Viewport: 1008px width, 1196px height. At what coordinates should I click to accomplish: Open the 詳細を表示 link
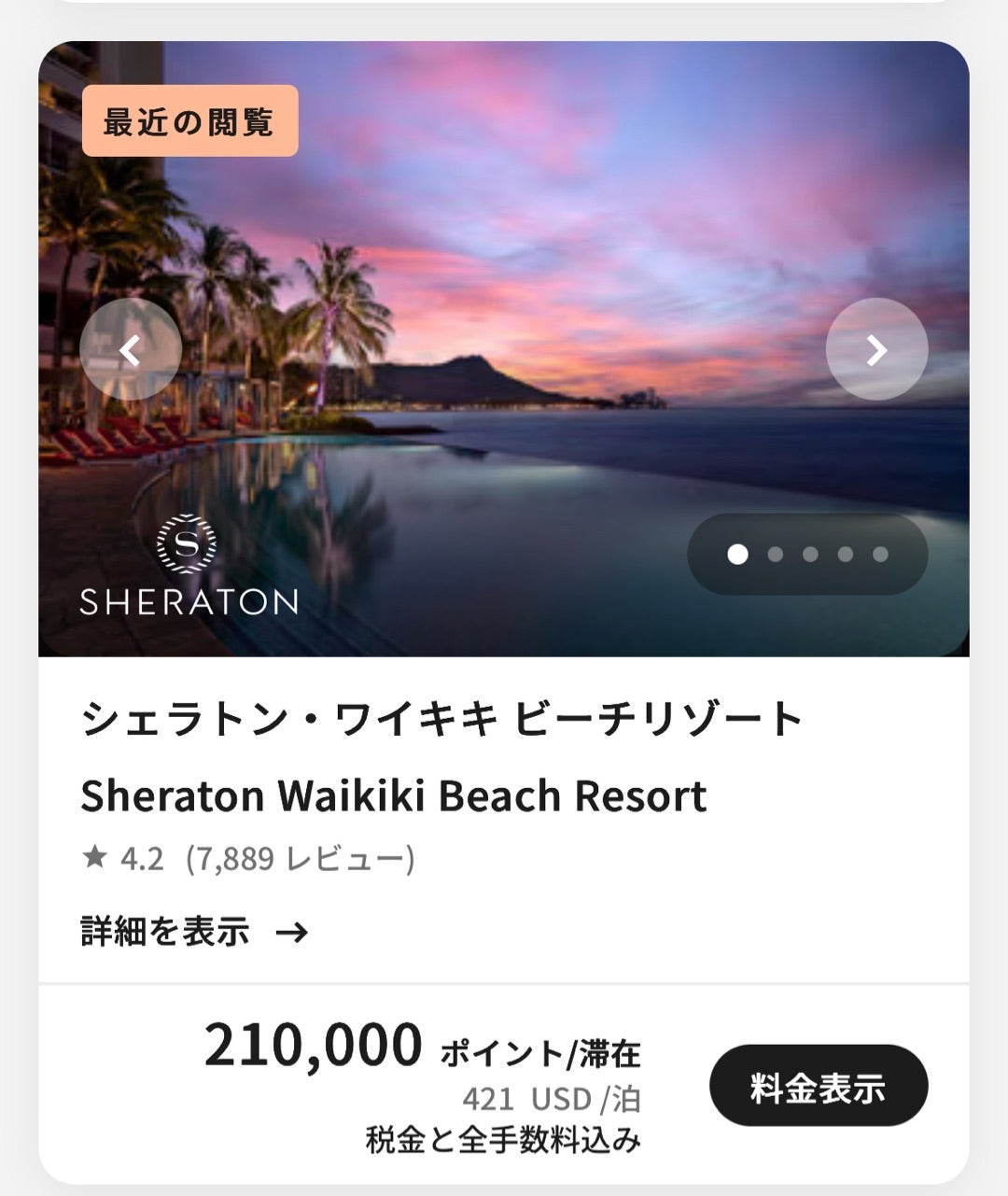pos(194,931)
